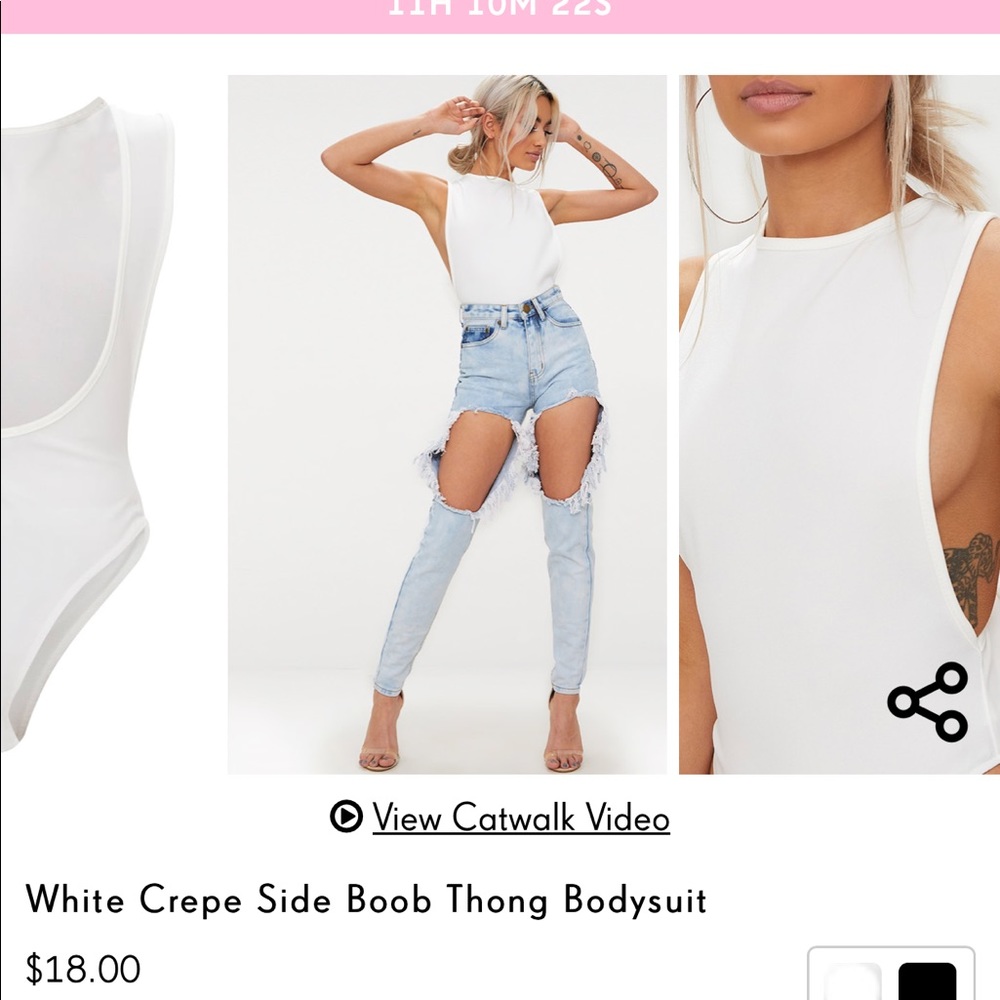Select the white color swatch
Screen dimensions: 1000x1000
point(853,980)
